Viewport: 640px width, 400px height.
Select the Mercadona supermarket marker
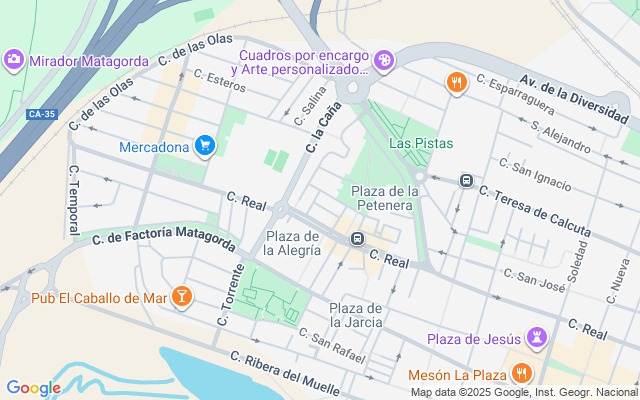point(205,147)
